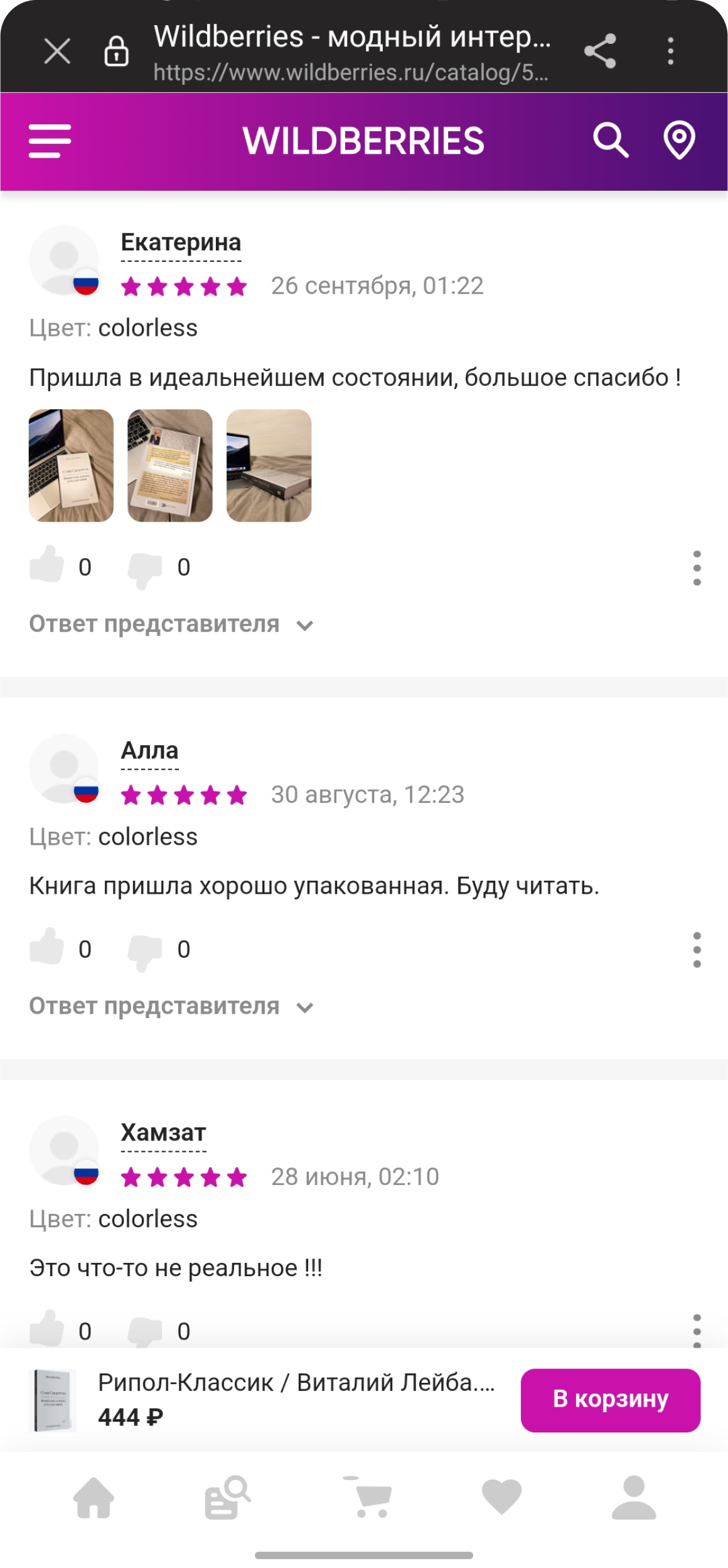Image resolution: width=728 pixels, height=1568 pixels.
Task: View Екатерина's first review photo
Action: coord(72,465)
